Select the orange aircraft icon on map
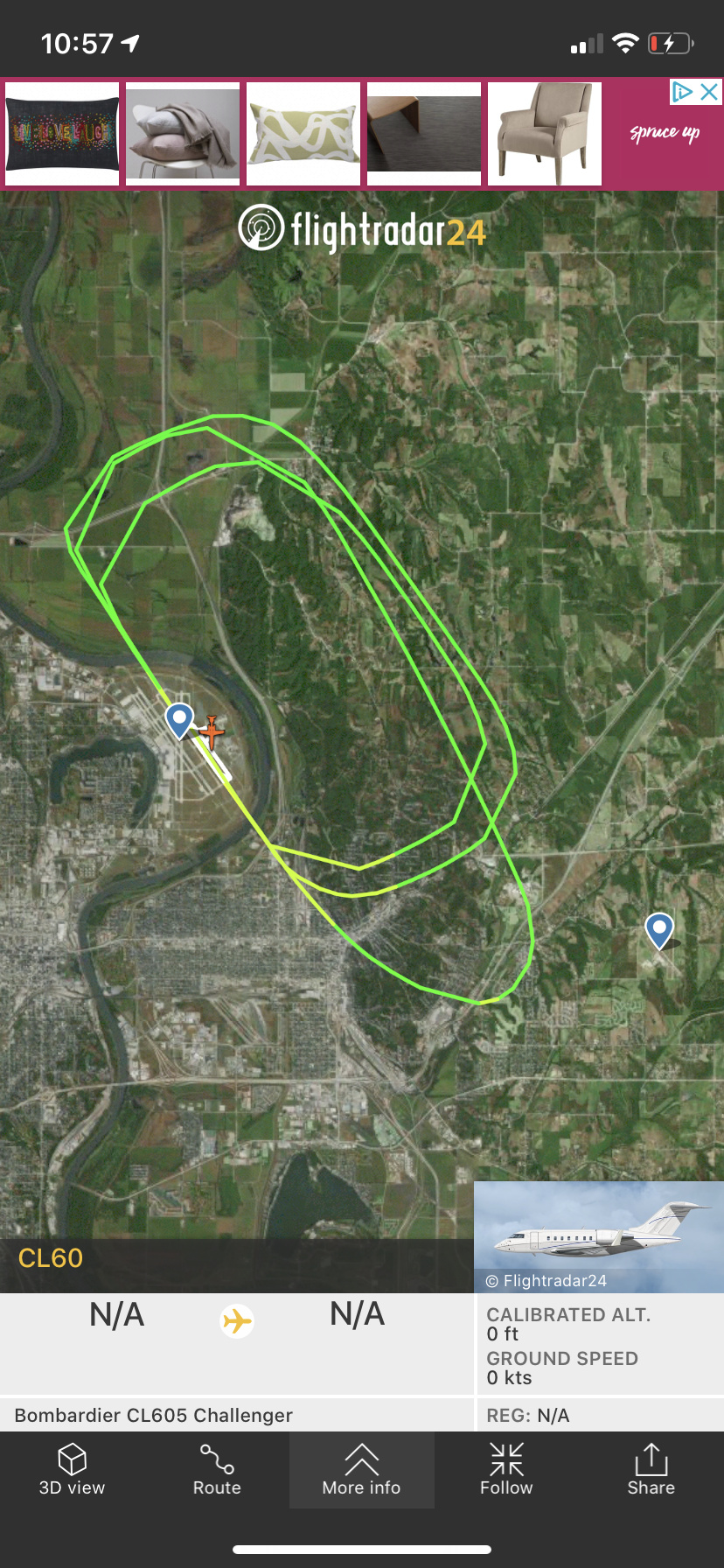This screenshot has height=1568, width=724. coord(211,731)
